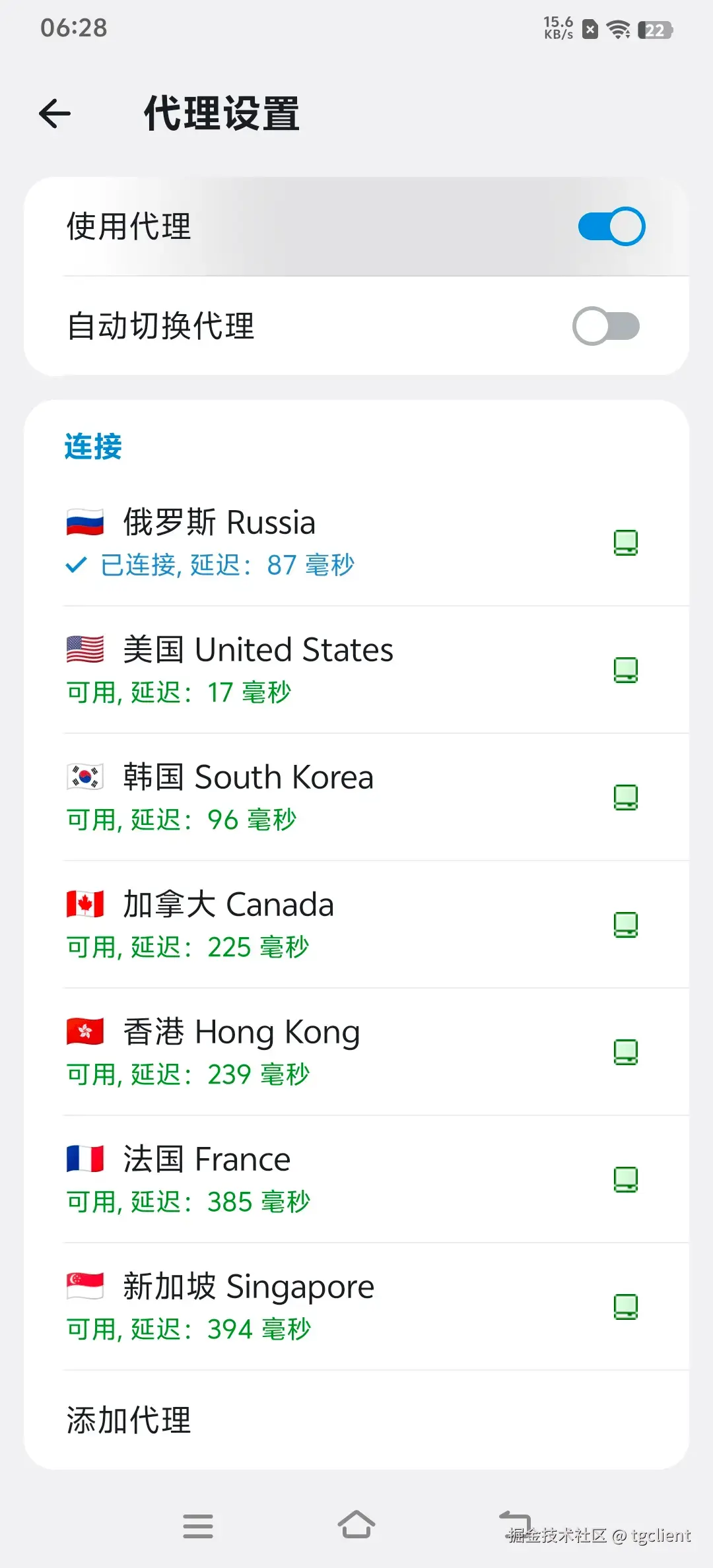Tap the green icon beside Russia proxy
713x1568 pixels.
626,542
